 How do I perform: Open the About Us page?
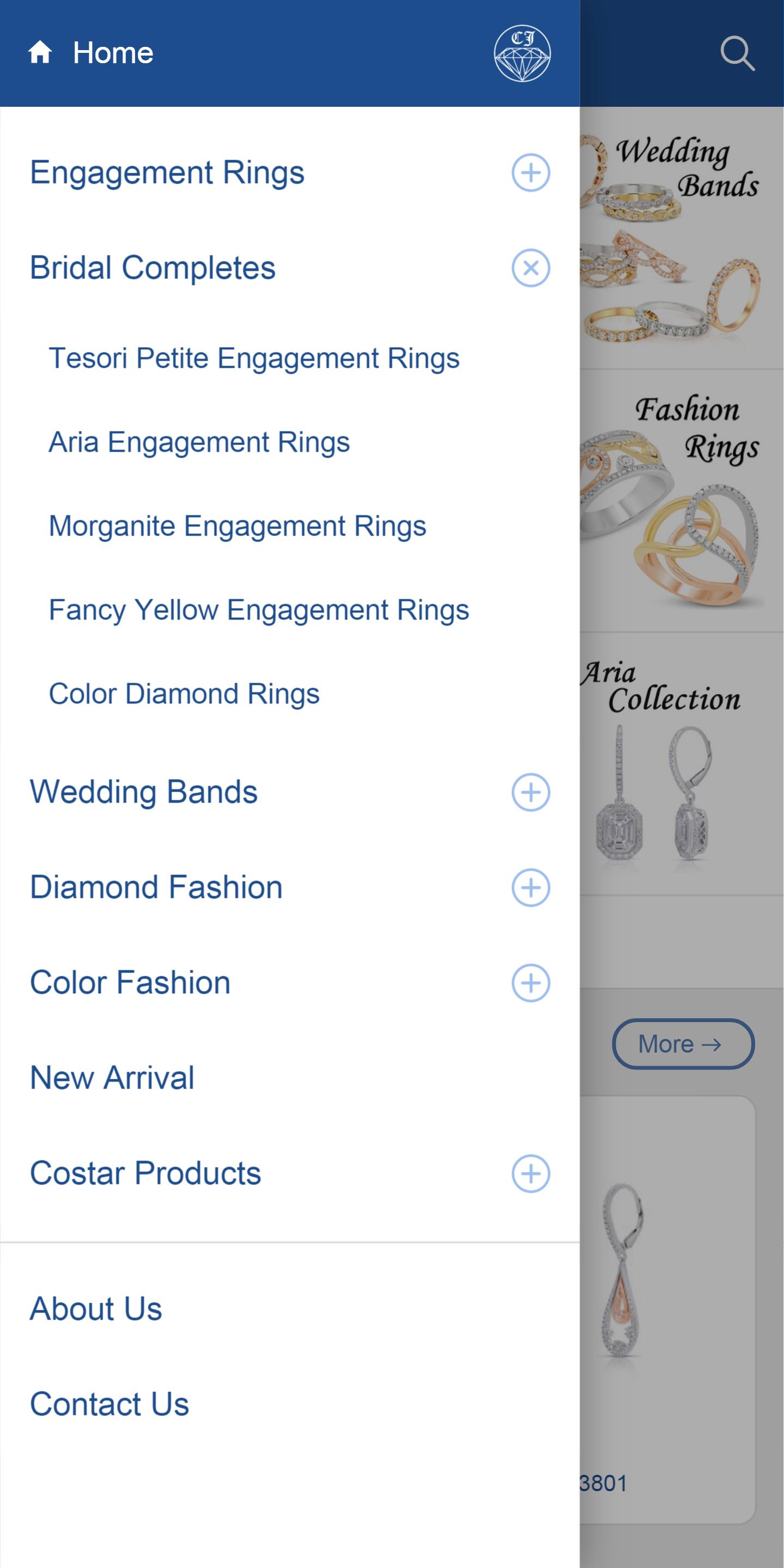pyautogui.click(x=96, y=1309)
